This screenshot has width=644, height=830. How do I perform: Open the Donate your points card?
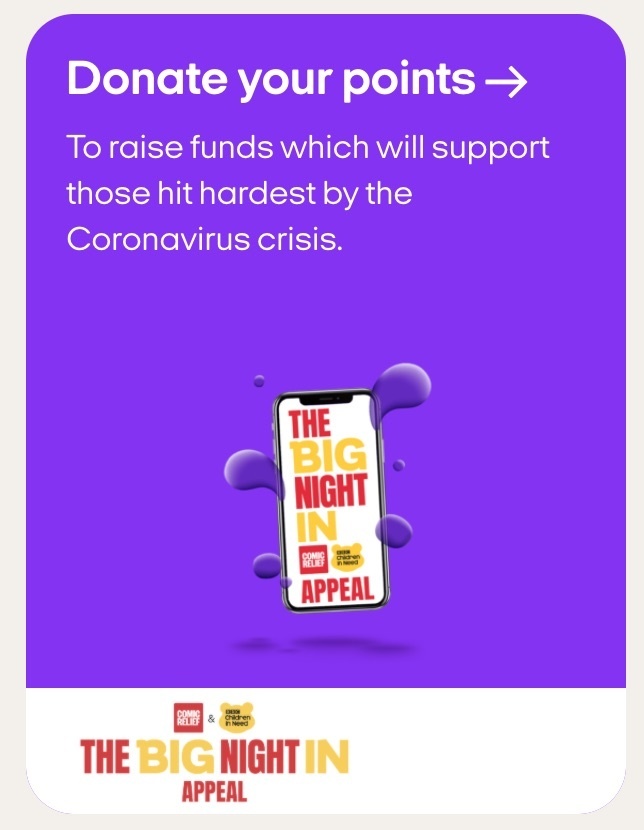pos(296,80)
